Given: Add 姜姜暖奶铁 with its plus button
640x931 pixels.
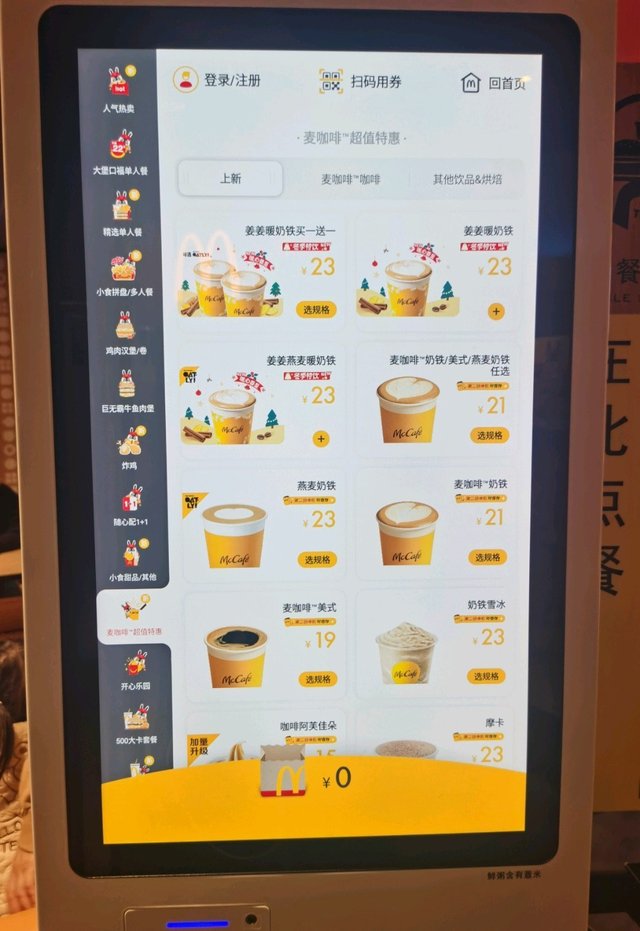Looking at the screenshot, I should click(496, 311).
